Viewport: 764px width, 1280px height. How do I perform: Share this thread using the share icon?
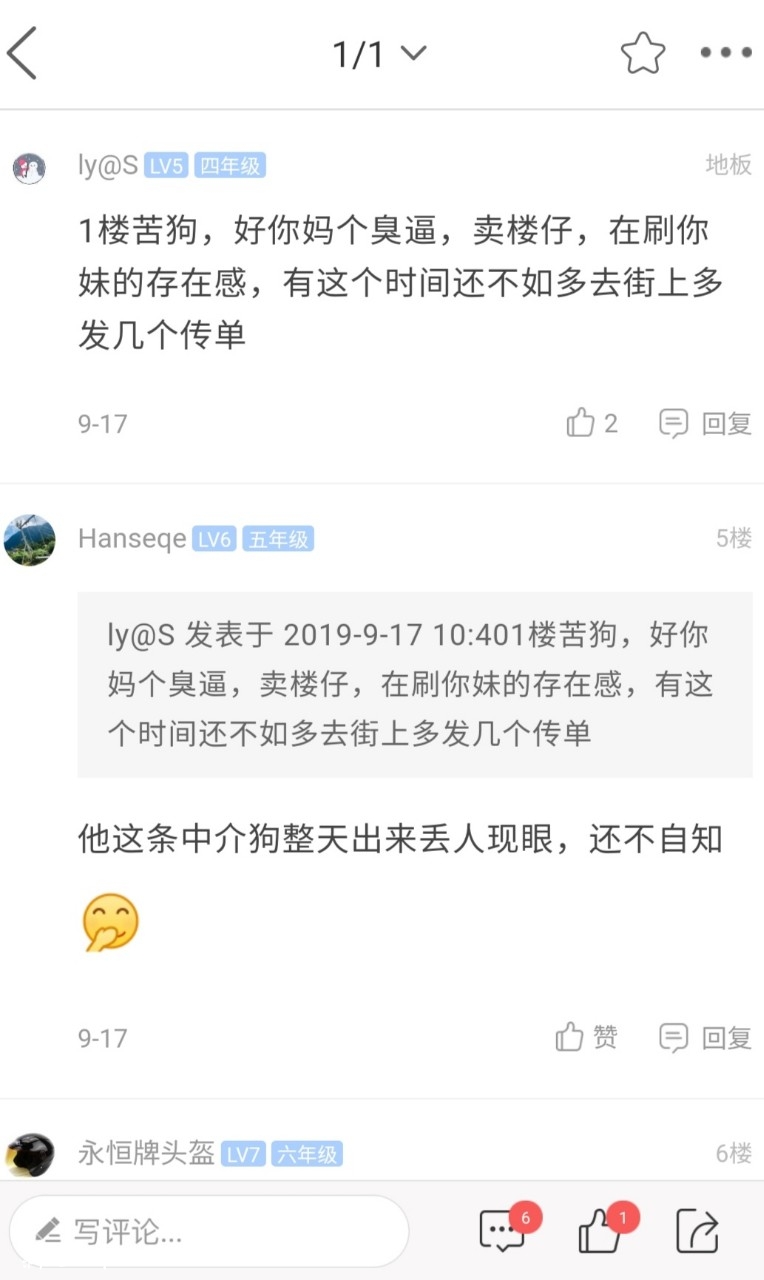pyautogui.click(x=697, y=1231)
